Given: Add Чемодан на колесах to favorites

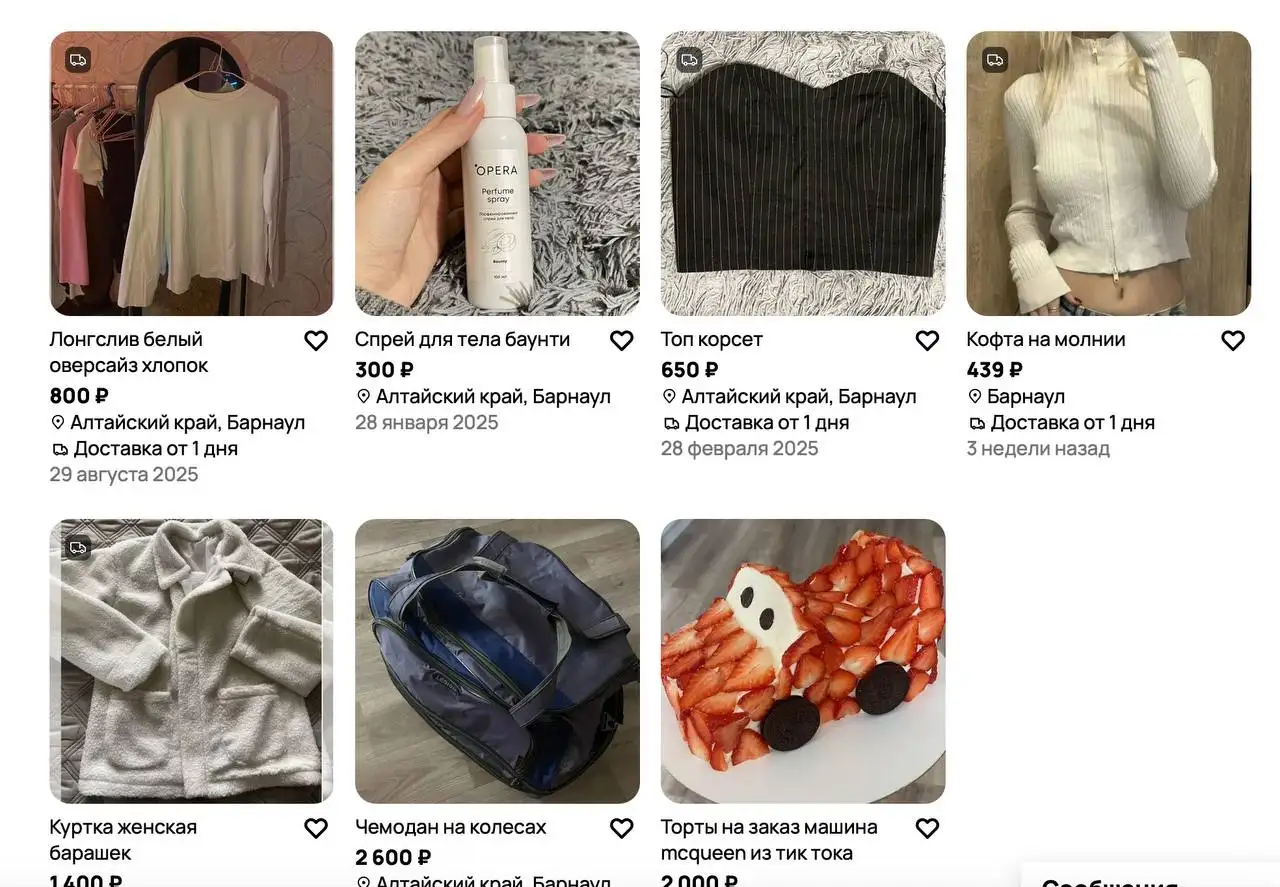Looking at the screenshot, I should (622, 829).
